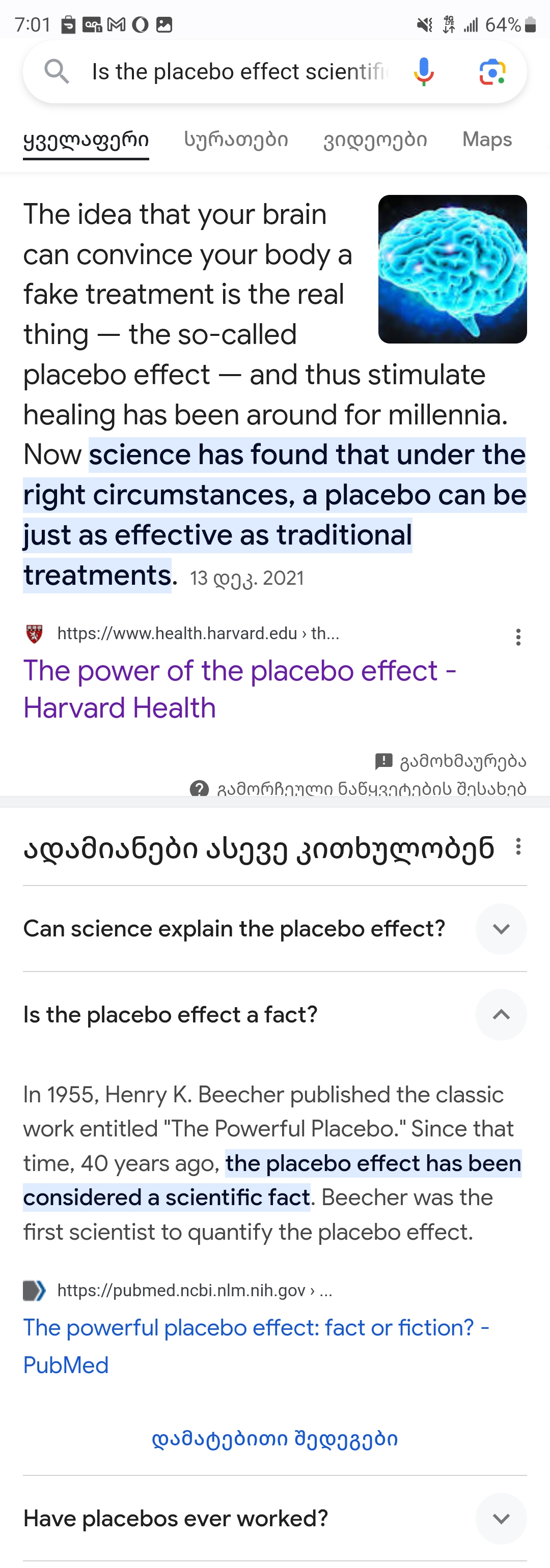Expand "Have placebos ever worked?"
This screenshot has width=550, height=1568.
coord(501,1519)
